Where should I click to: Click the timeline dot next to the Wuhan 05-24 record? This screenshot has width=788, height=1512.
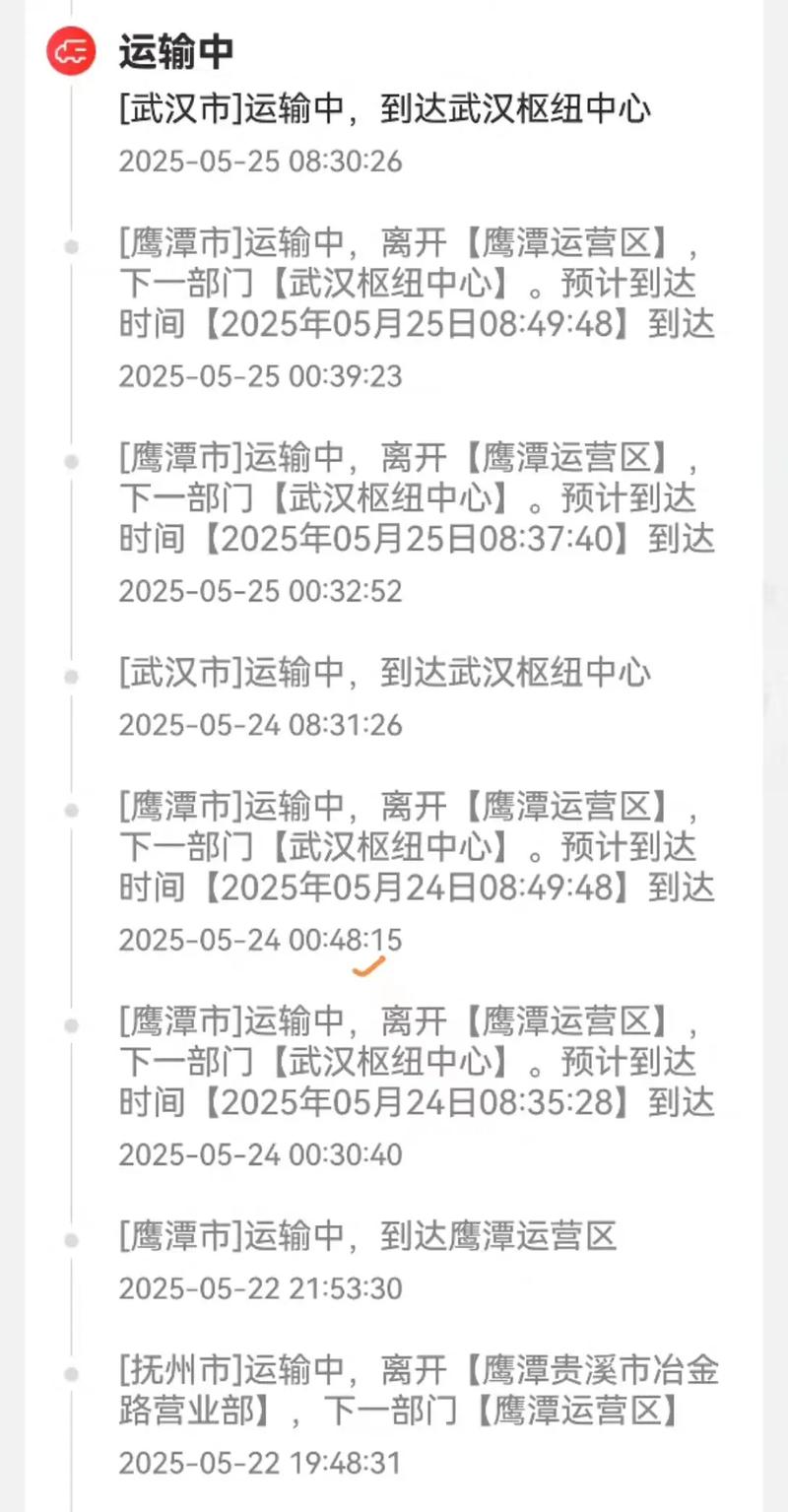tap(69, 675)
